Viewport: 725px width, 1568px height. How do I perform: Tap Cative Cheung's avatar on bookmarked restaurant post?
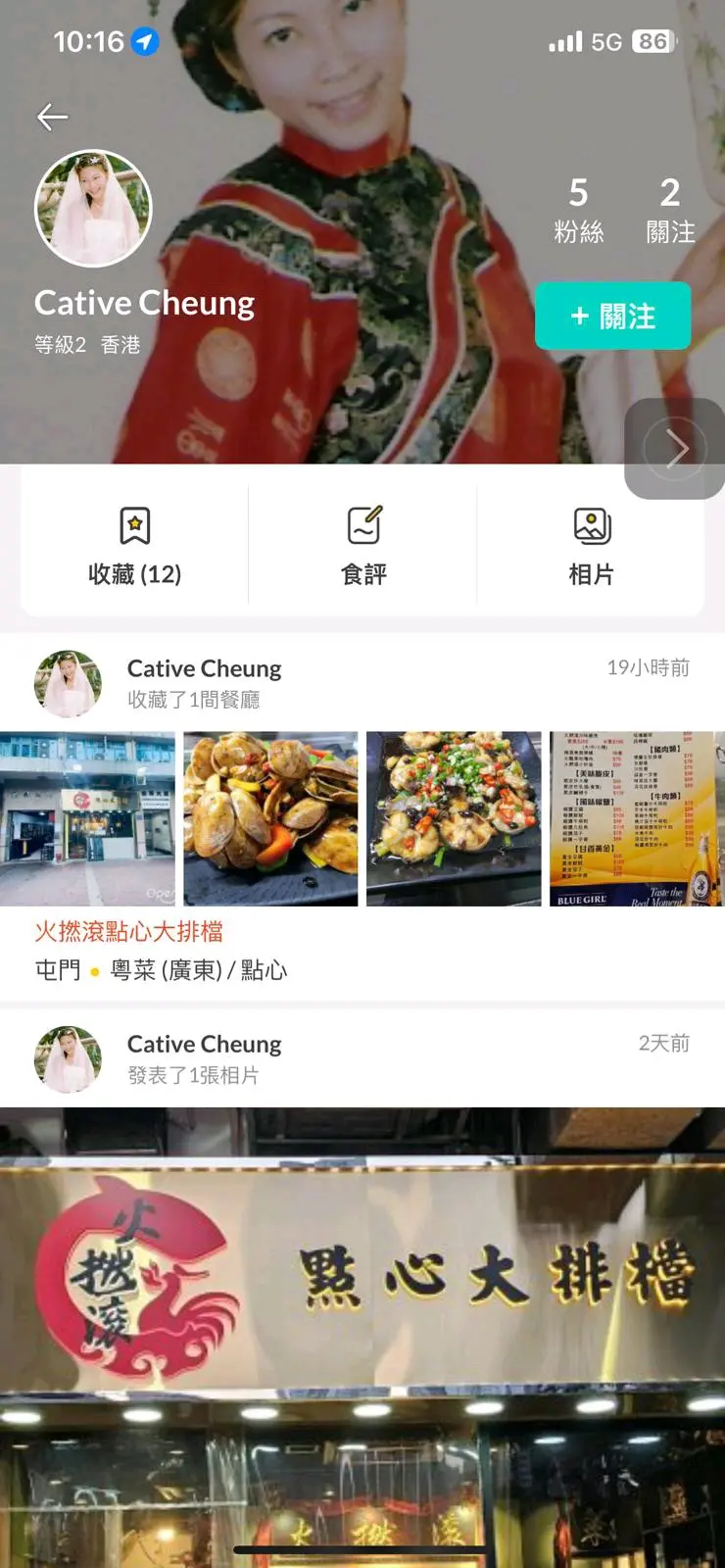click(68, 683)
